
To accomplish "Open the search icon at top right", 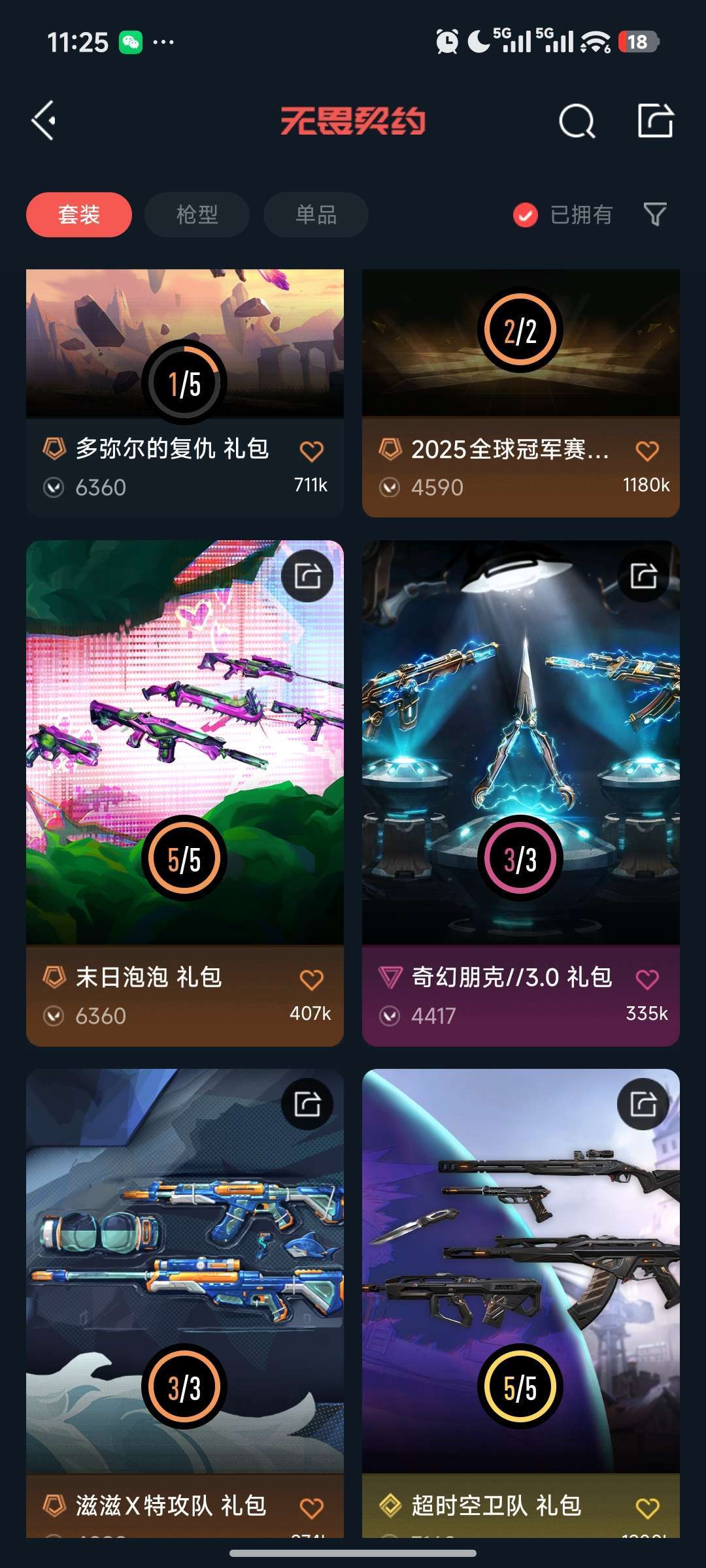I will pyautogui.click(x=578, y=121).
